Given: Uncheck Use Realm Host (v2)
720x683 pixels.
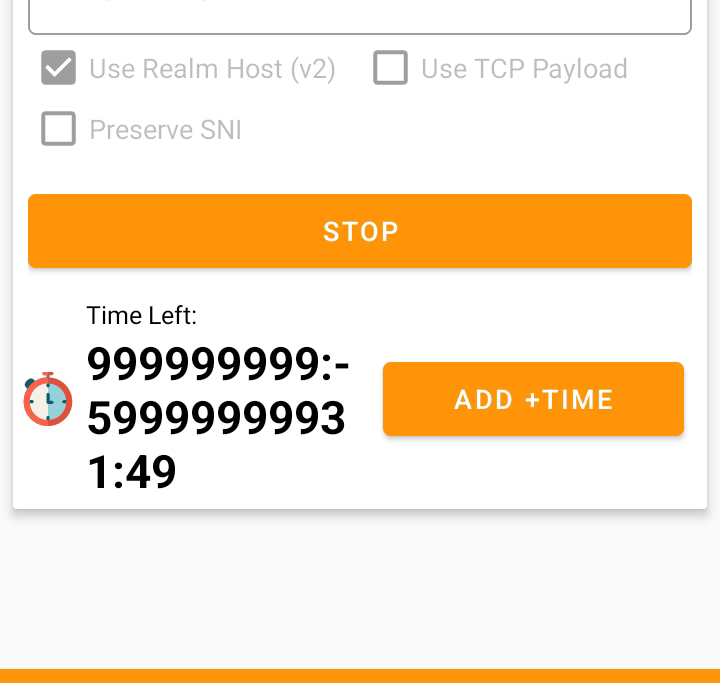Looking at the screenshot, I should coord(59,69).
